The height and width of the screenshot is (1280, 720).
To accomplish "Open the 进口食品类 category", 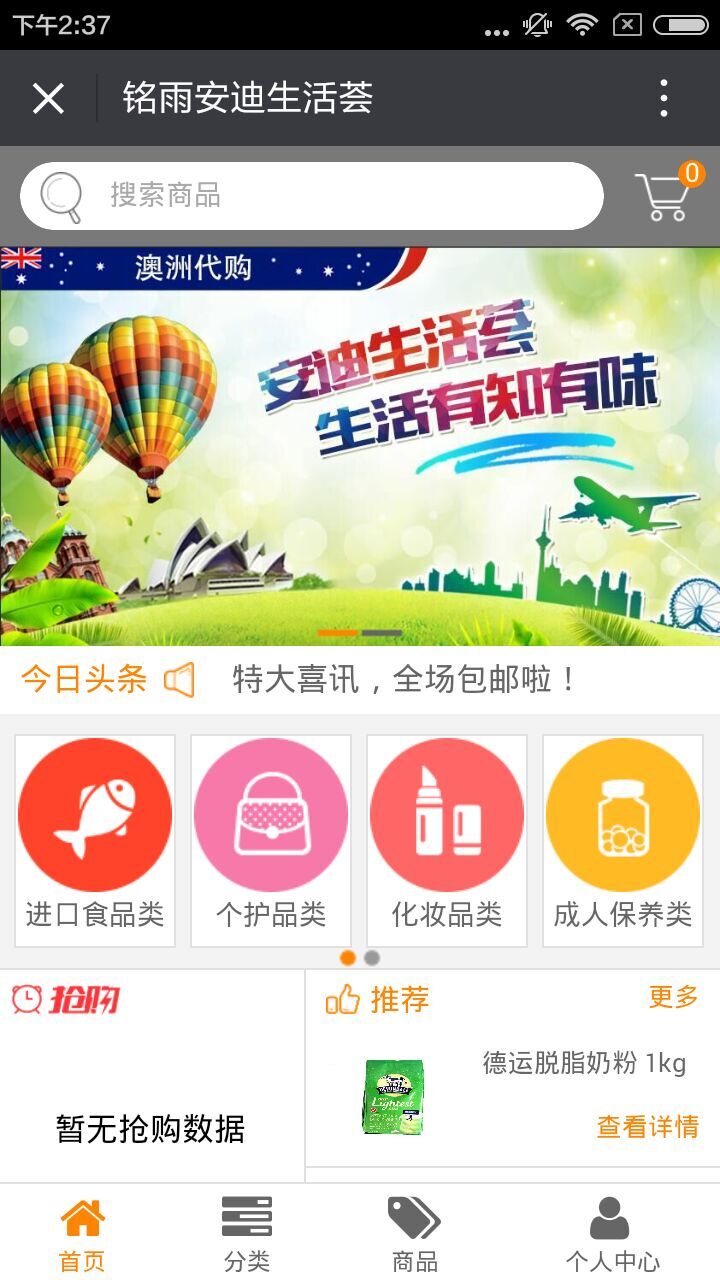I will point(95,840).
